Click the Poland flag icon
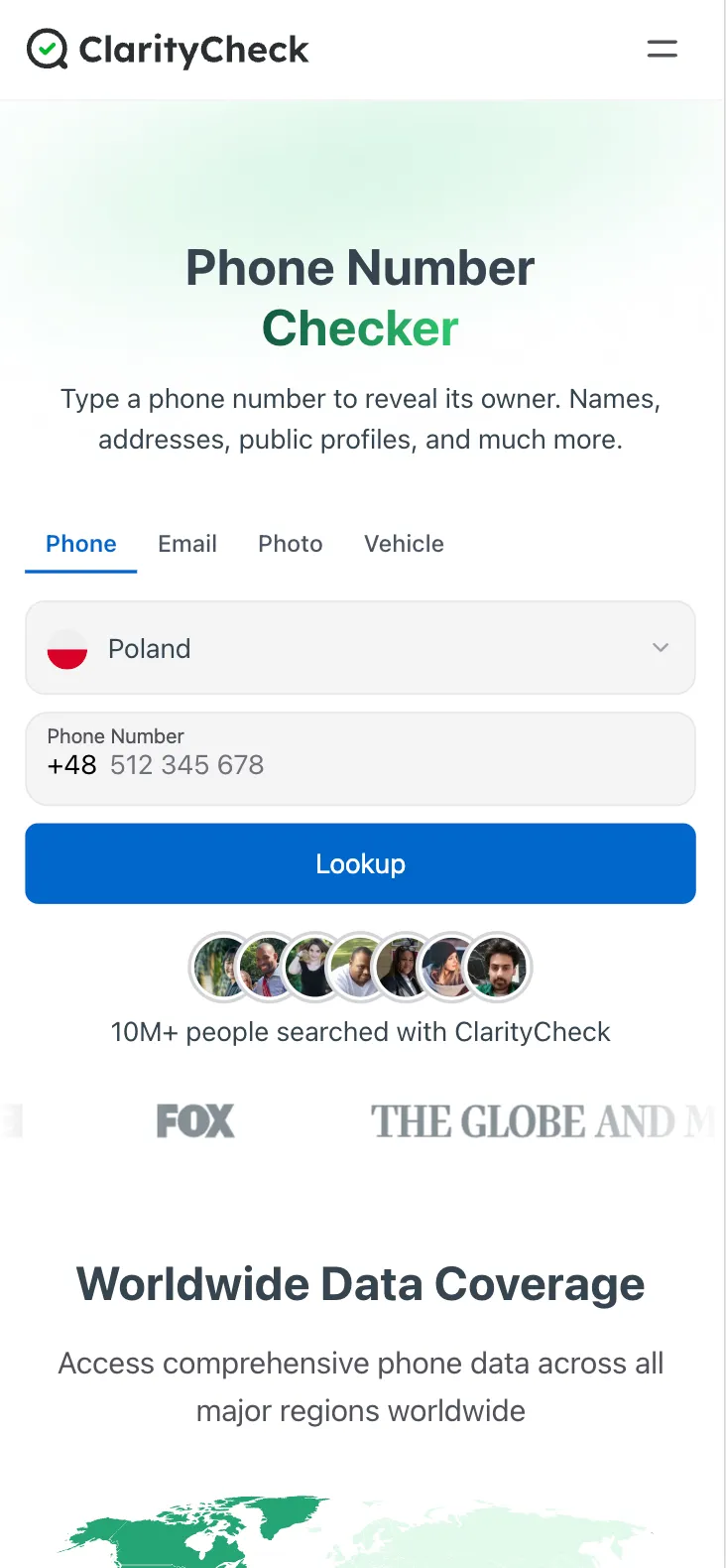Image resolution: width=726 pixels, height=1568 pixels. coord(66,648)
